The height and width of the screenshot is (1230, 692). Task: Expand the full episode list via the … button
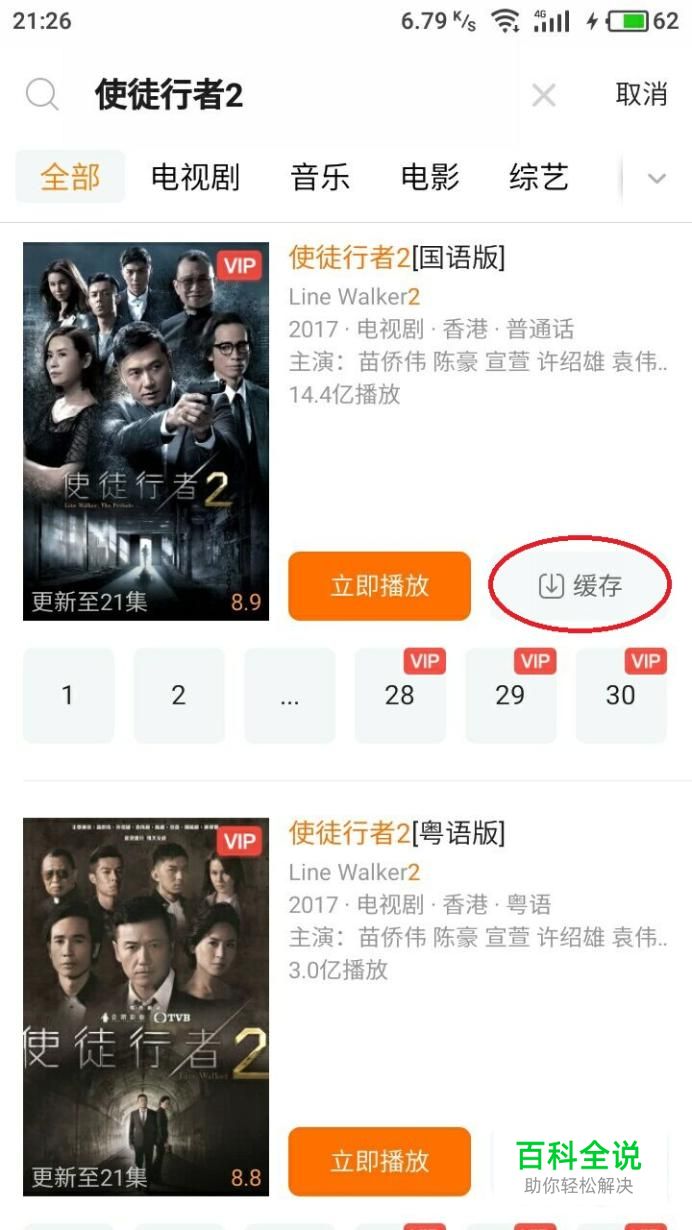[289, 696]
